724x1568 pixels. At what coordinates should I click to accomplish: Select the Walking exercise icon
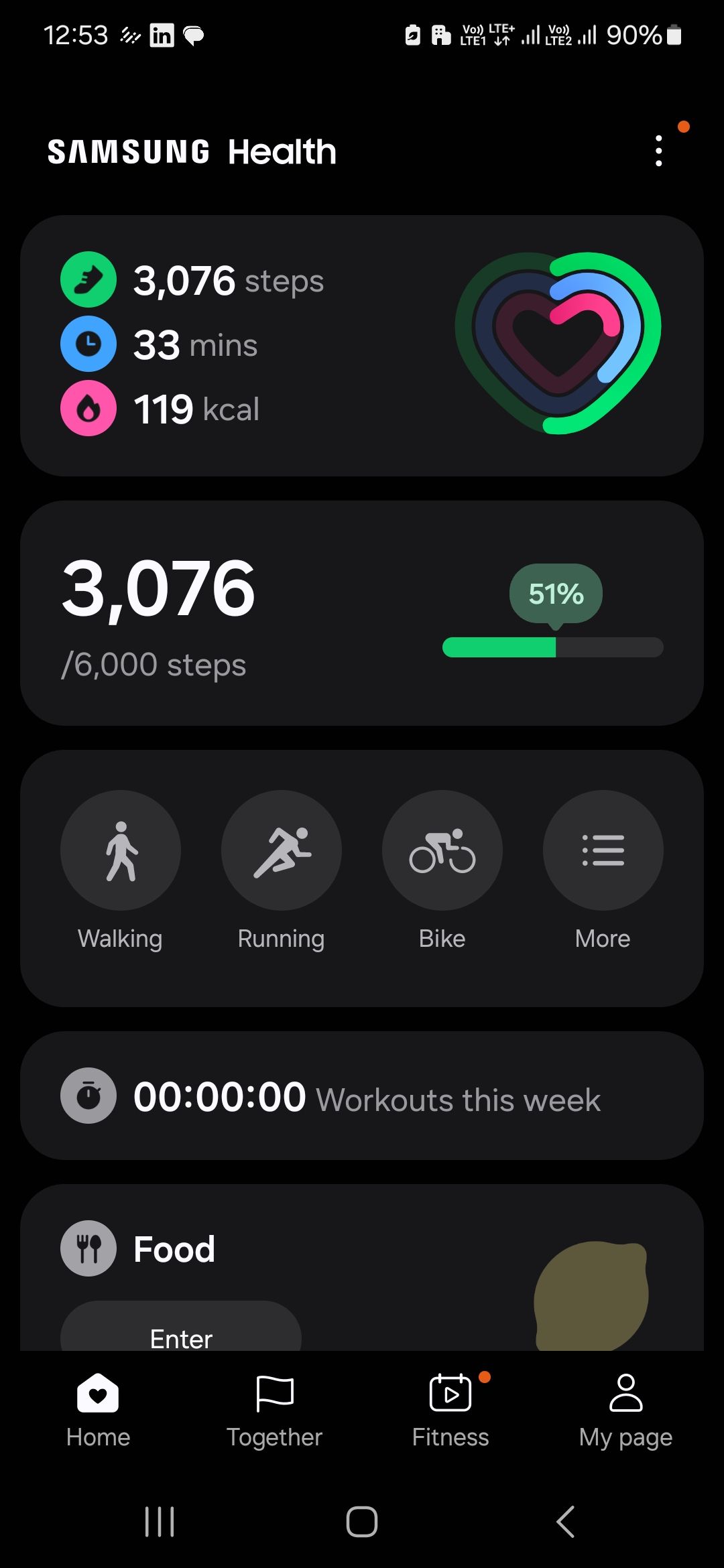(x=121, y=849)
